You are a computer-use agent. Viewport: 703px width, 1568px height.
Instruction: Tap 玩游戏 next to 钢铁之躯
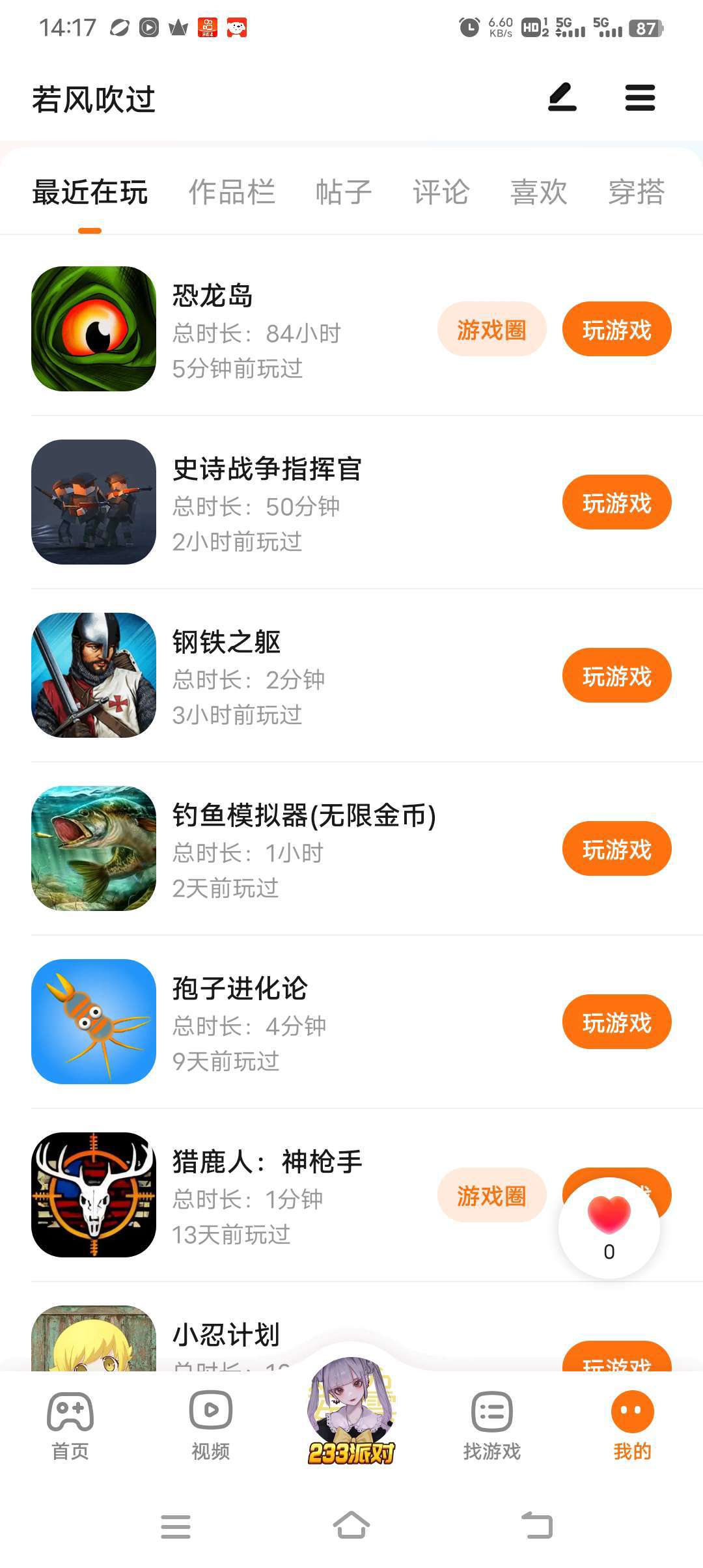click(616, 676)
